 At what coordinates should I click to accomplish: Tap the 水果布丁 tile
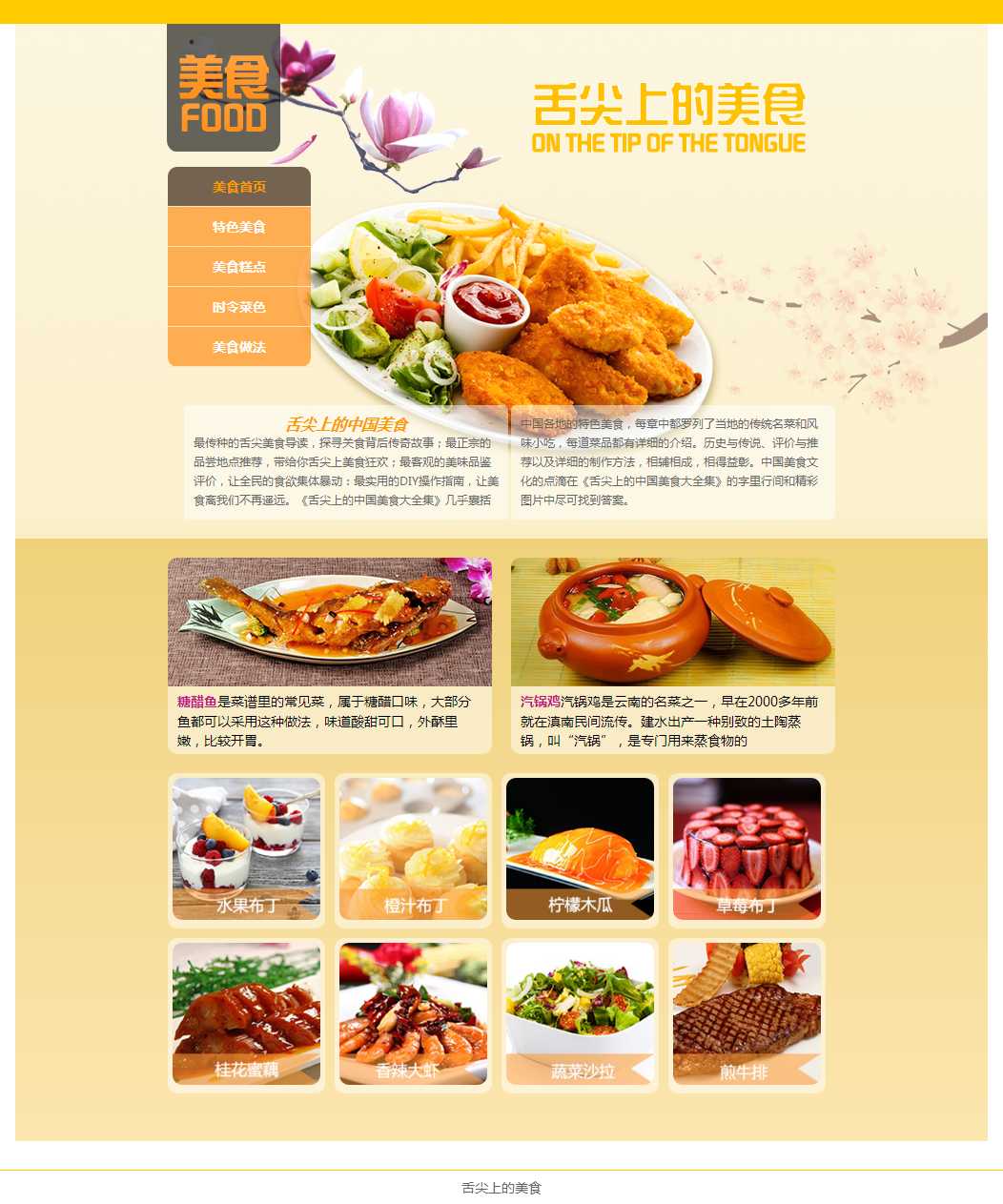(246, 848)
